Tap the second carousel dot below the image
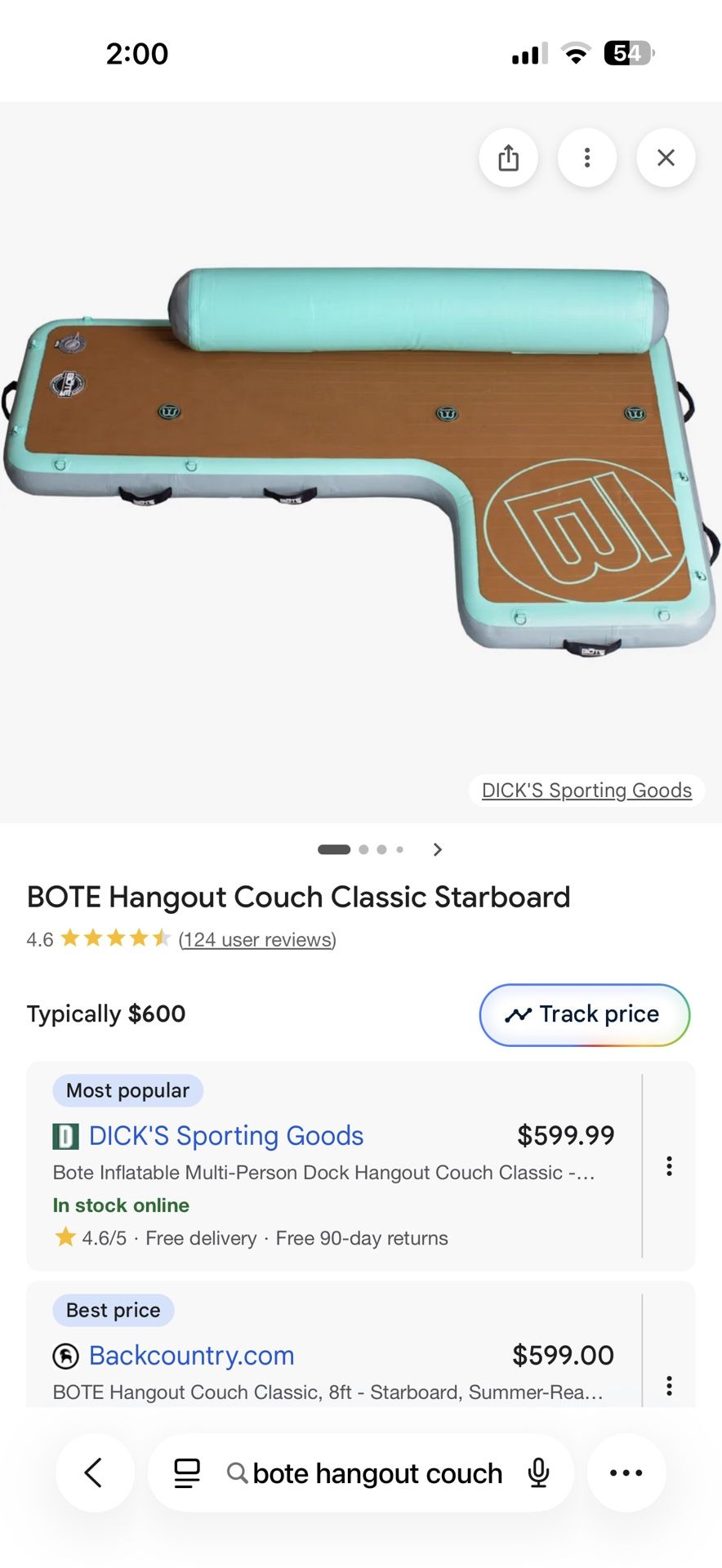 click(x=363, y=849)
